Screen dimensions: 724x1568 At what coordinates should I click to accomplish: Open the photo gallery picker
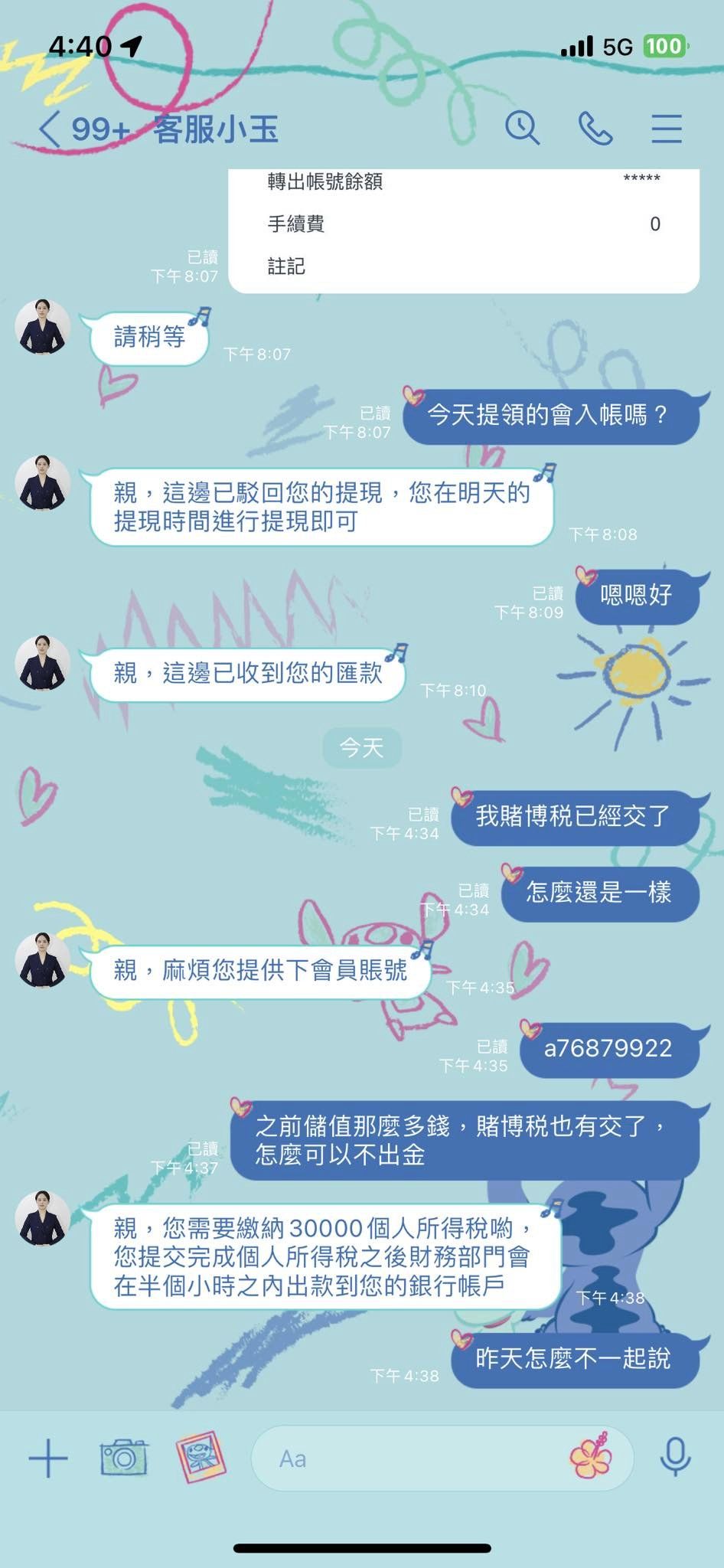[x=201, y=1458]
